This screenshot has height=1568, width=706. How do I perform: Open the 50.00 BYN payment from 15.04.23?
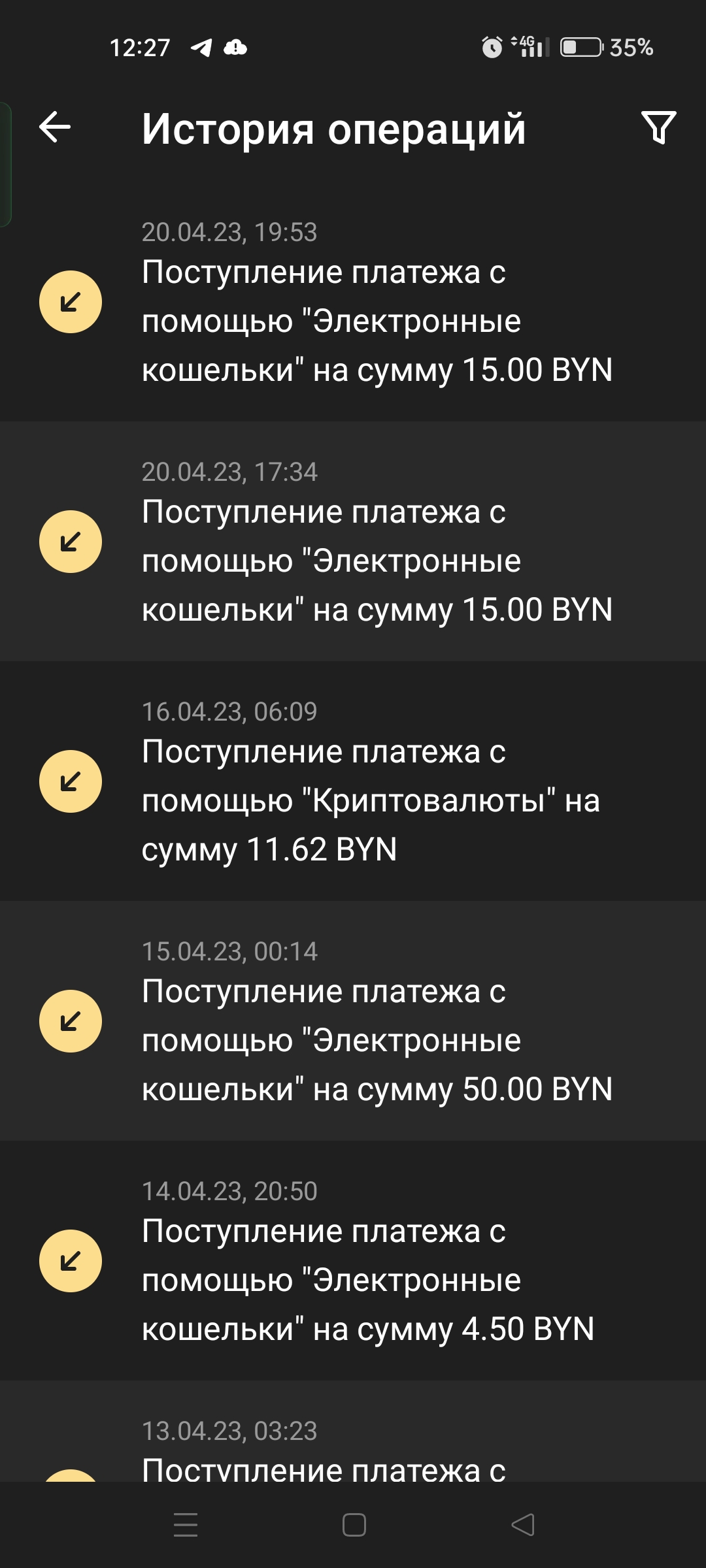353,1021
